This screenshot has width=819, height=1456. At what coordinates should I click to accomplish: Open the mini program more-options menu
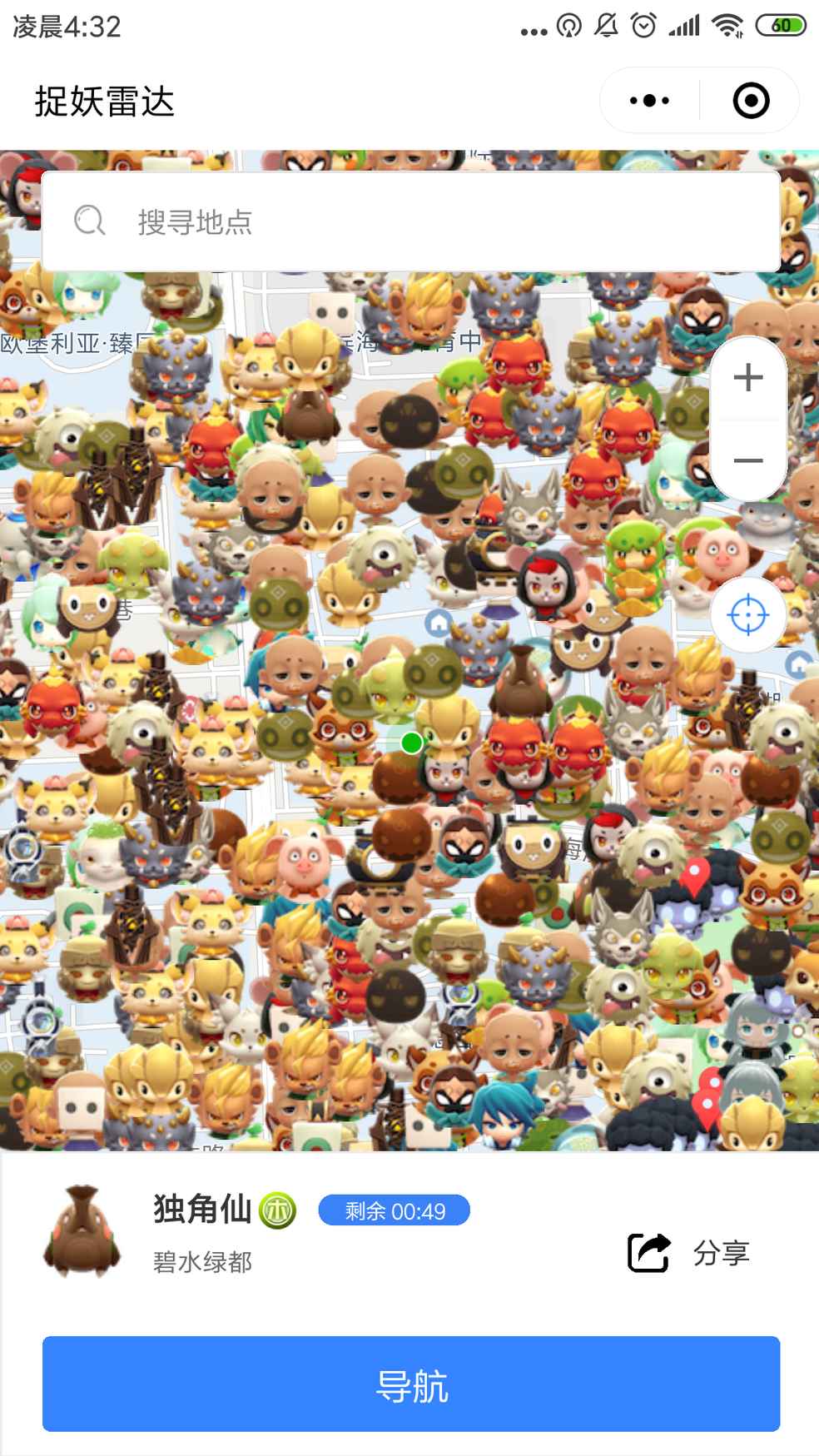(x=650, y=101)
